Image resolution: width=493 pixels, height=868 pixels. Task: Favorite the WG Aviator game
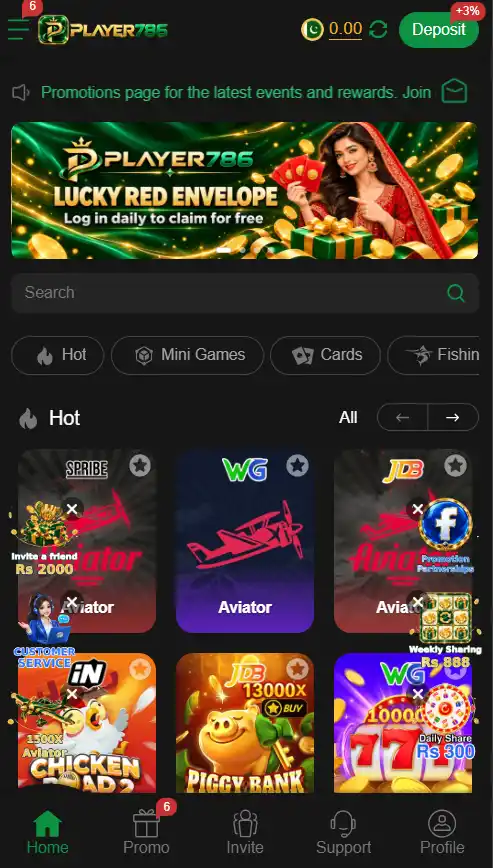(x=298, y=466)
